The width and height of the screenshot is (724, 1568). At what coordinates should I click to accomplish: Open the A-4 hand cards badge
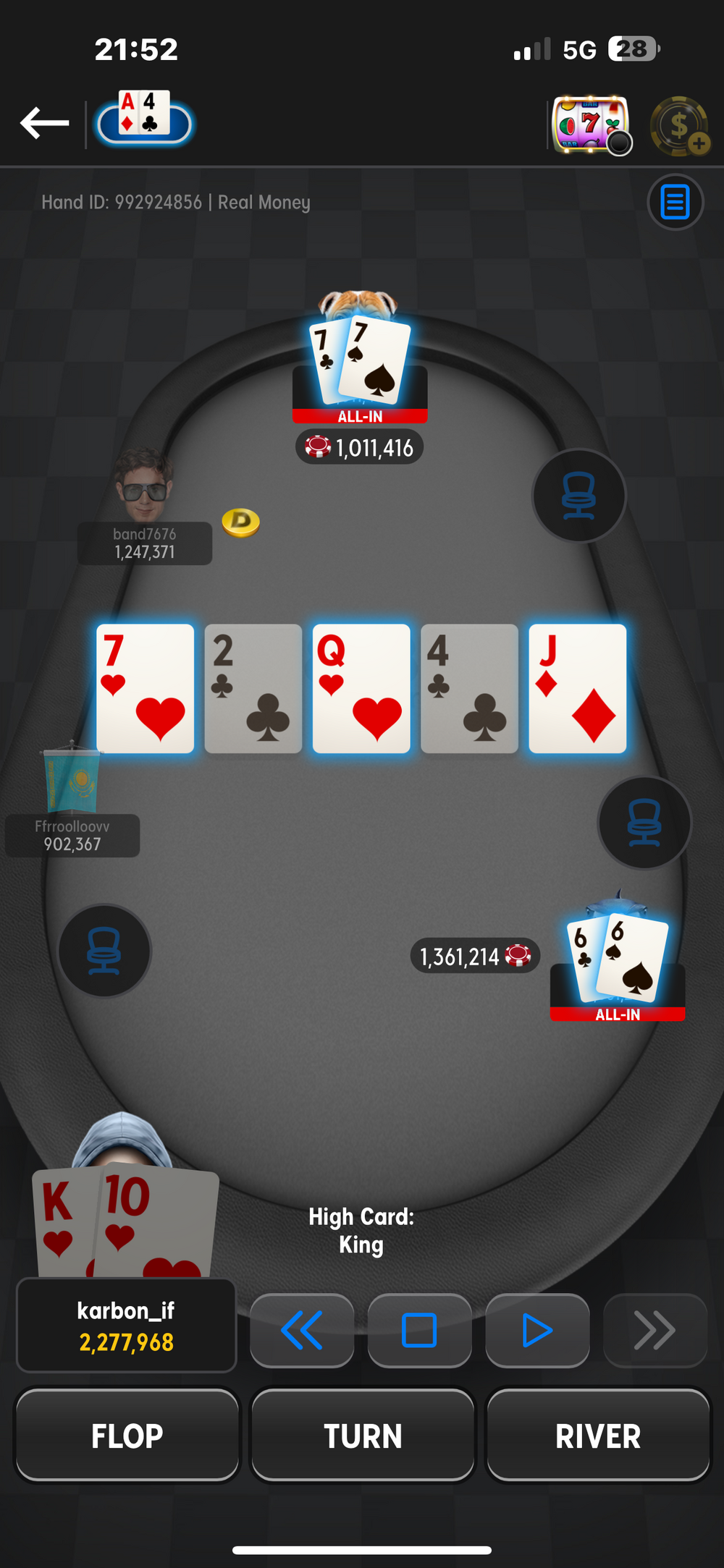tap(145, 119)
